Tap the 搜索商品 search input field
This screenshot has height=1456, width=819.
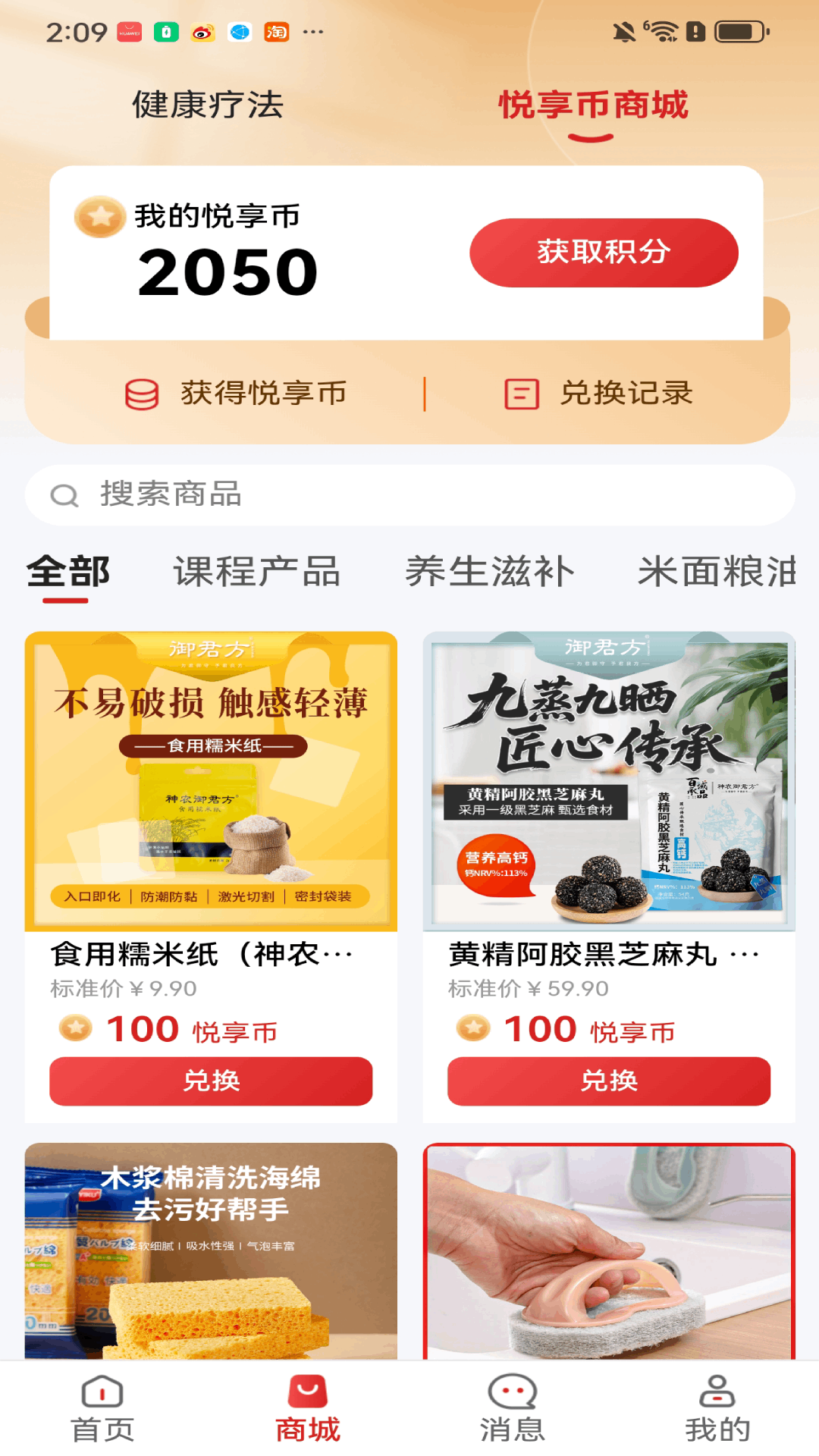[x=303, y=494]
